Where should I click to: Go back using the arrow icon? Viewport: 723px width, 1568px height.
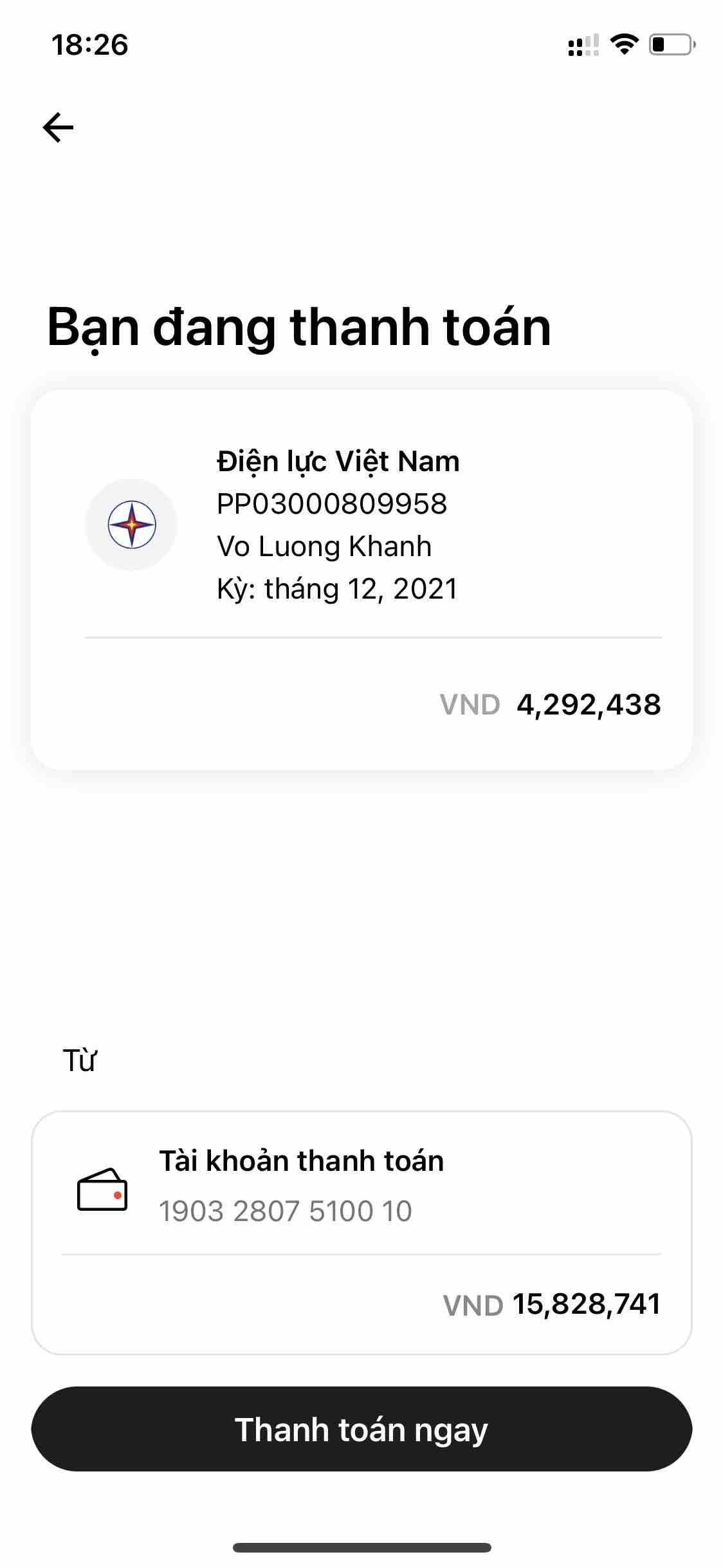[x=58, y=127]
